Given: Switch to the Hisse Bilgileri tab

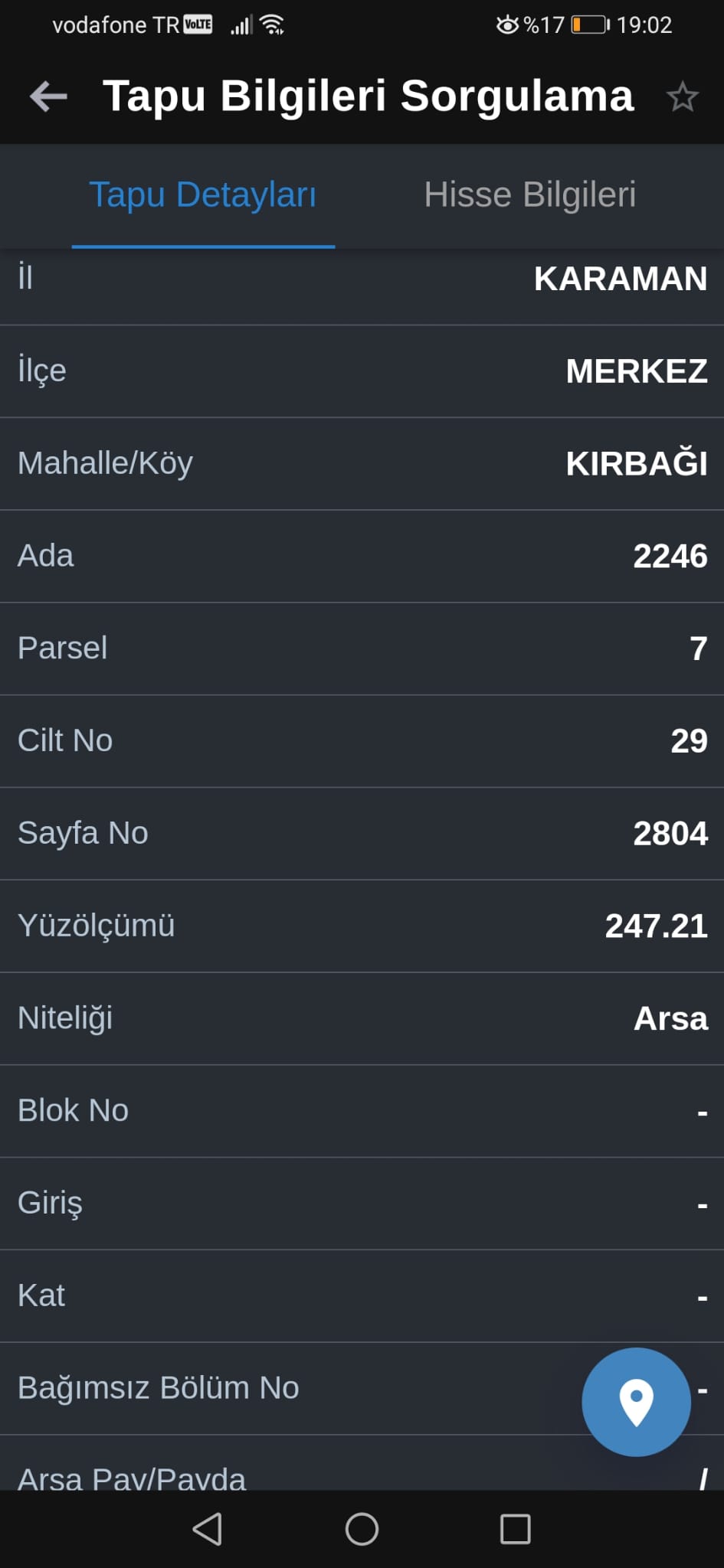Looking at the screenshot, I should [x=532, y=194].
